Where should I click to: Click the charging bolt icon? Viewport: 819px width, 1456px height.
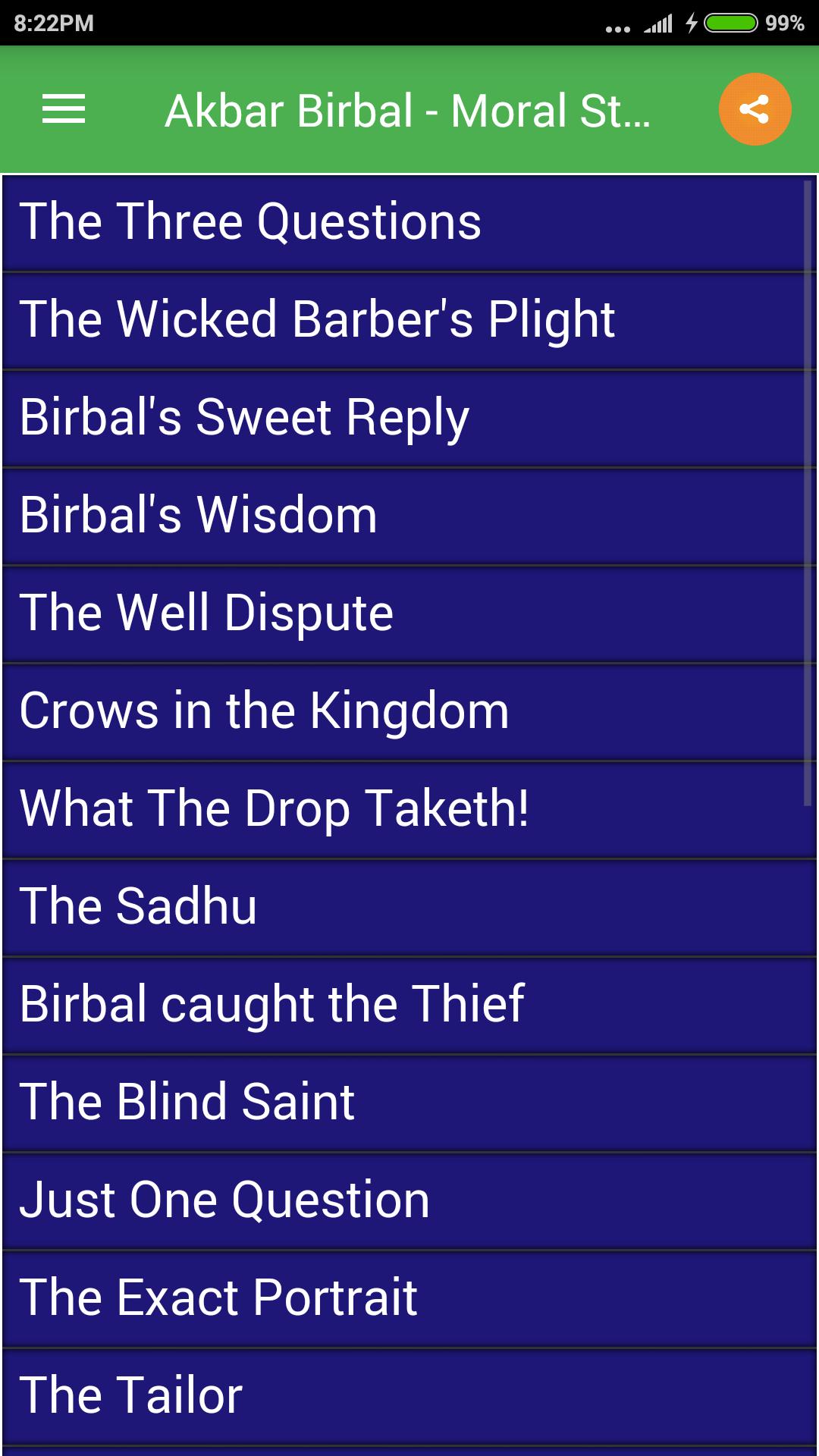coord(692,23)
